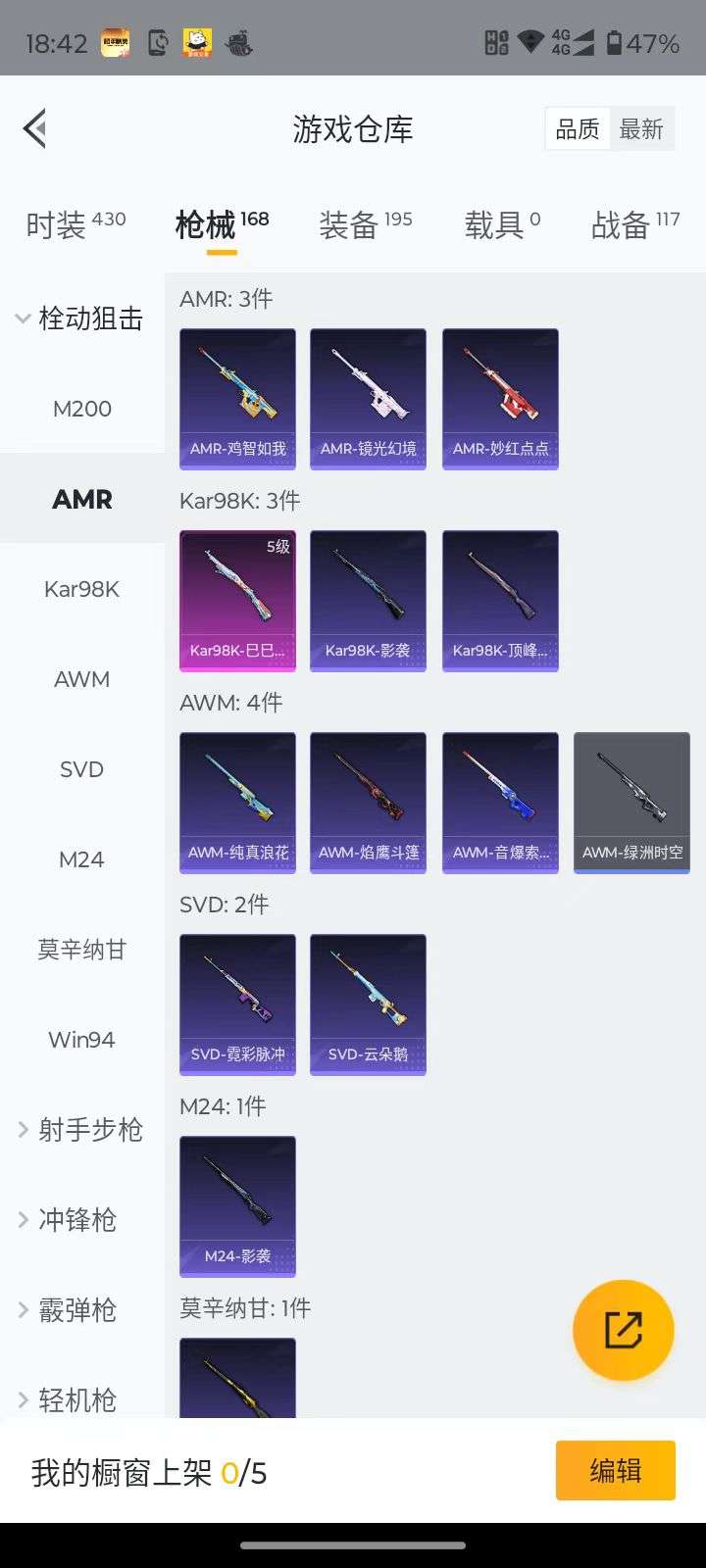Viewport: 706px width, 1568px height.
Task: Select Win94 in the sidebar
Action: 81,1040
